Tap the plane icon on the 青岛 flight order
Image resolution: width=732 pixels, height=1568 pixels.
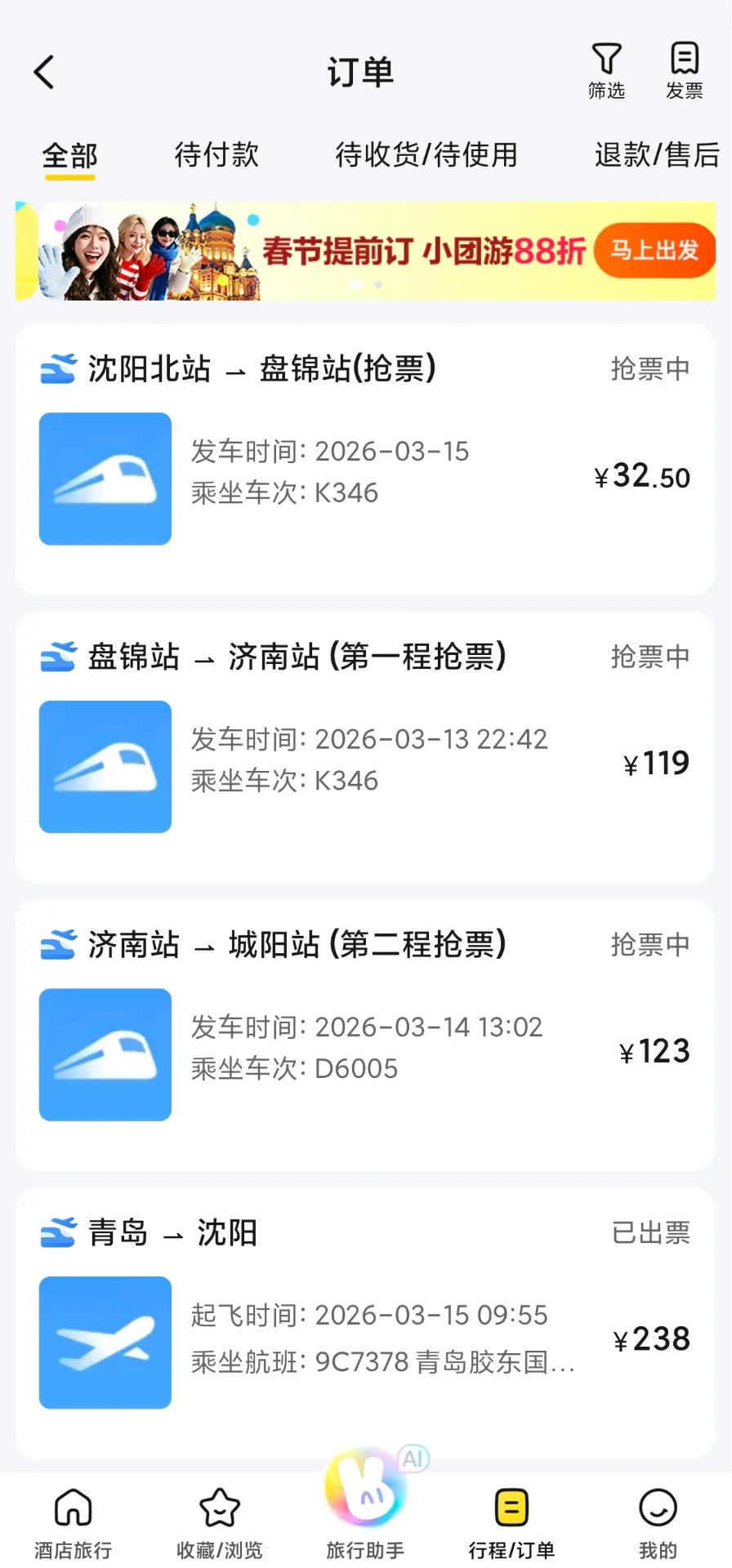coord(105,1342)
